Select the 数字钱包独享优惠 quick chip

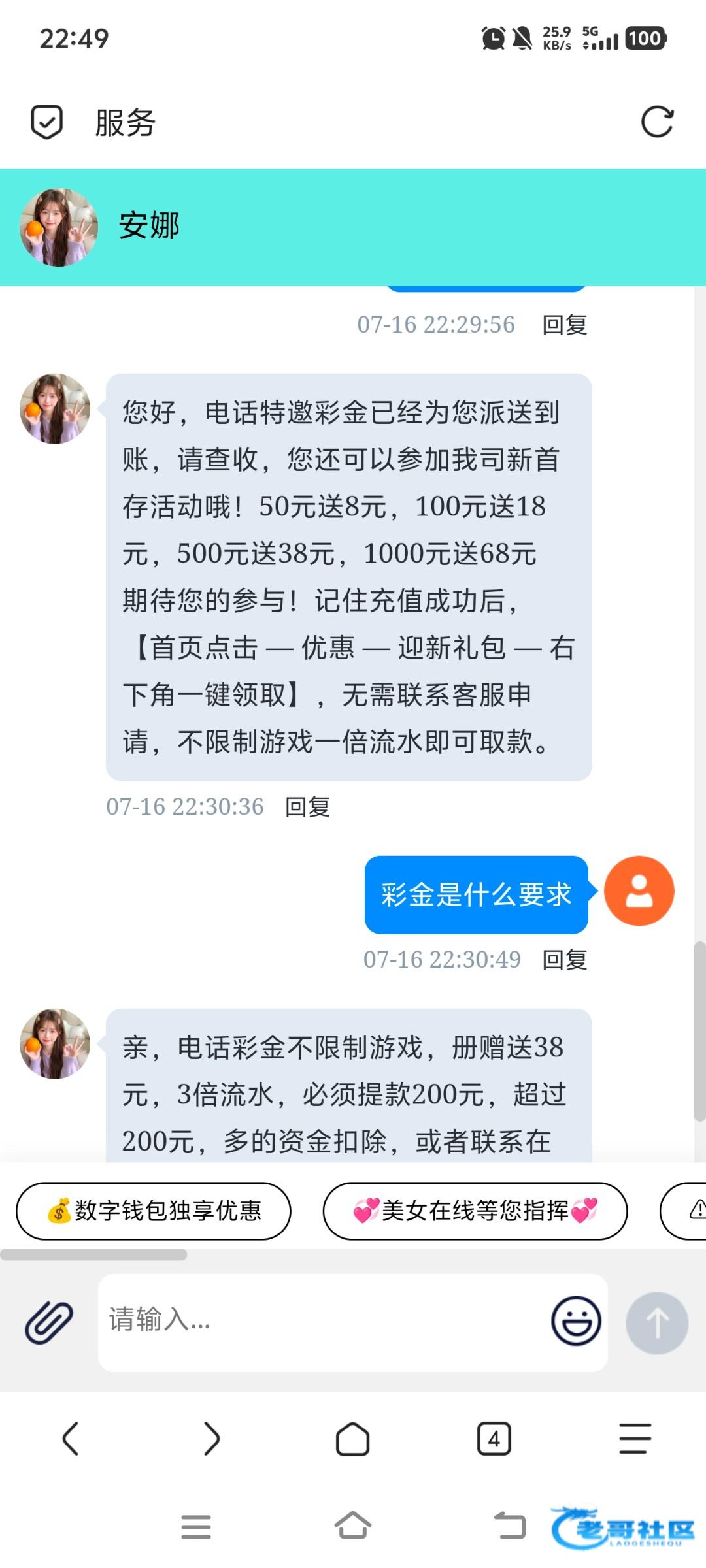coord(154,1211)
